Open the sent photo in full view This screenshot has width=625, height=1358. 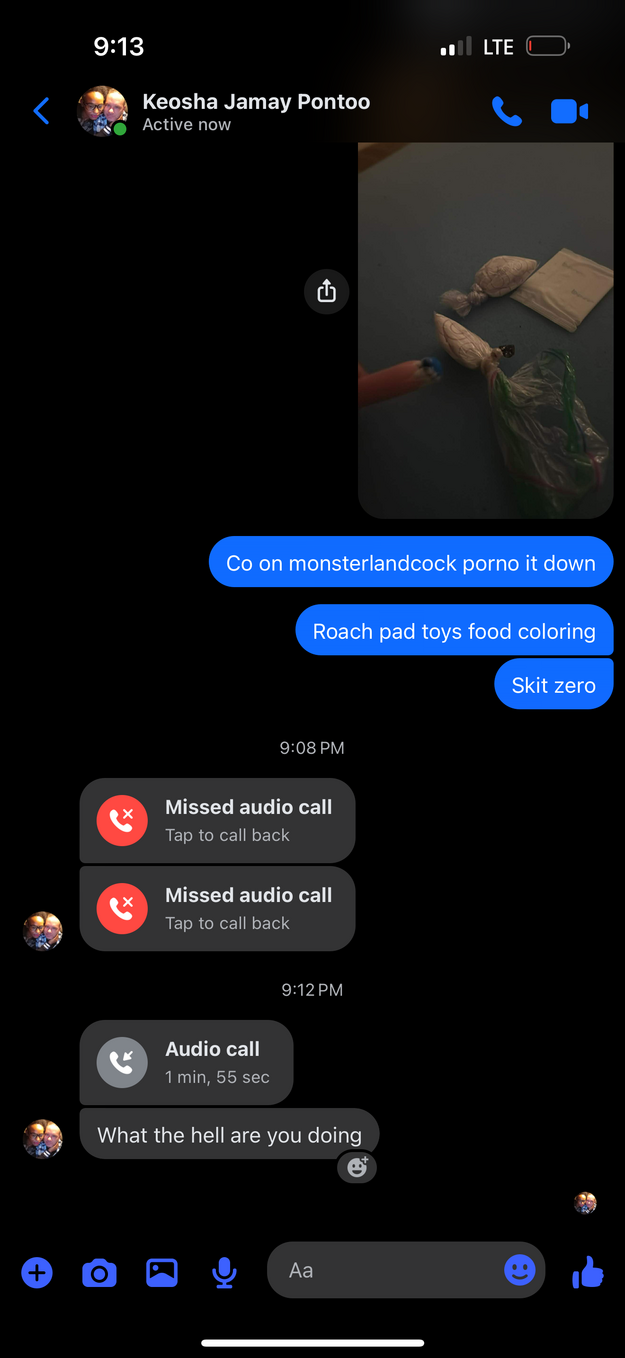pos(485,330)
